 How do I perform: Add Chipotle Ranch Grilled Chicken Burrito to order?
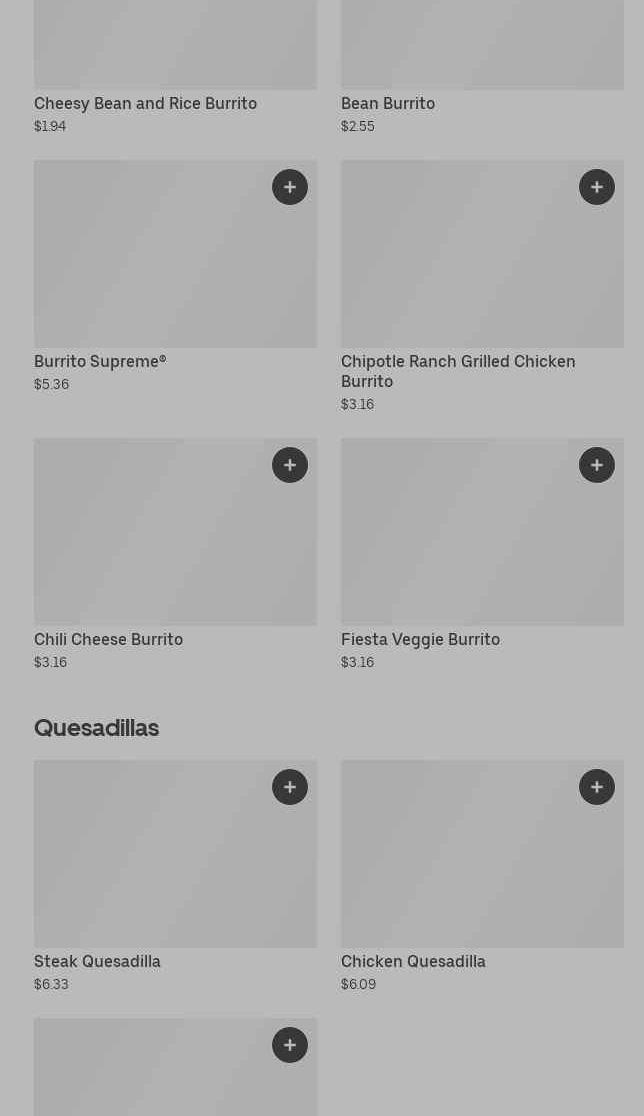[x=597, y=187]
